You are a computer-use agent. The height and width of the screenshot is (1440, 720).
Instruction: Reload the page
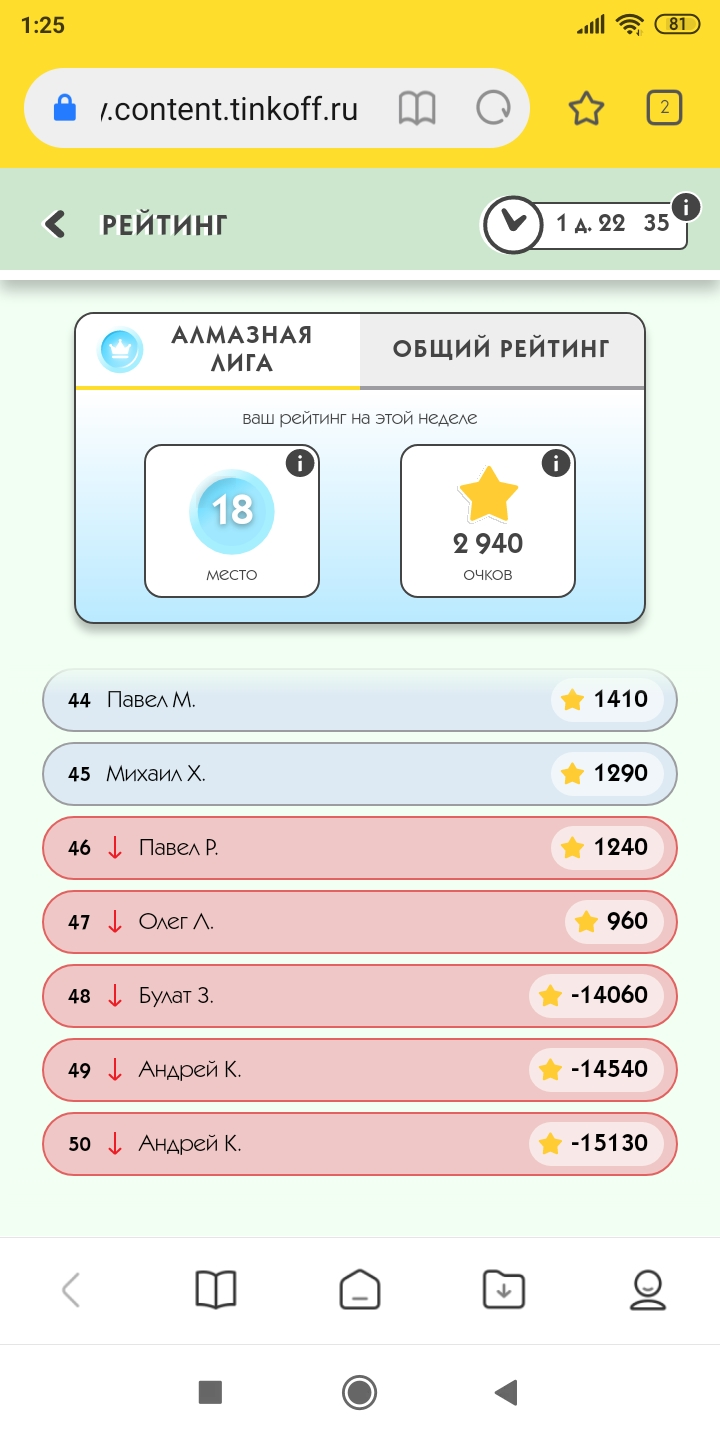[493, 108]
